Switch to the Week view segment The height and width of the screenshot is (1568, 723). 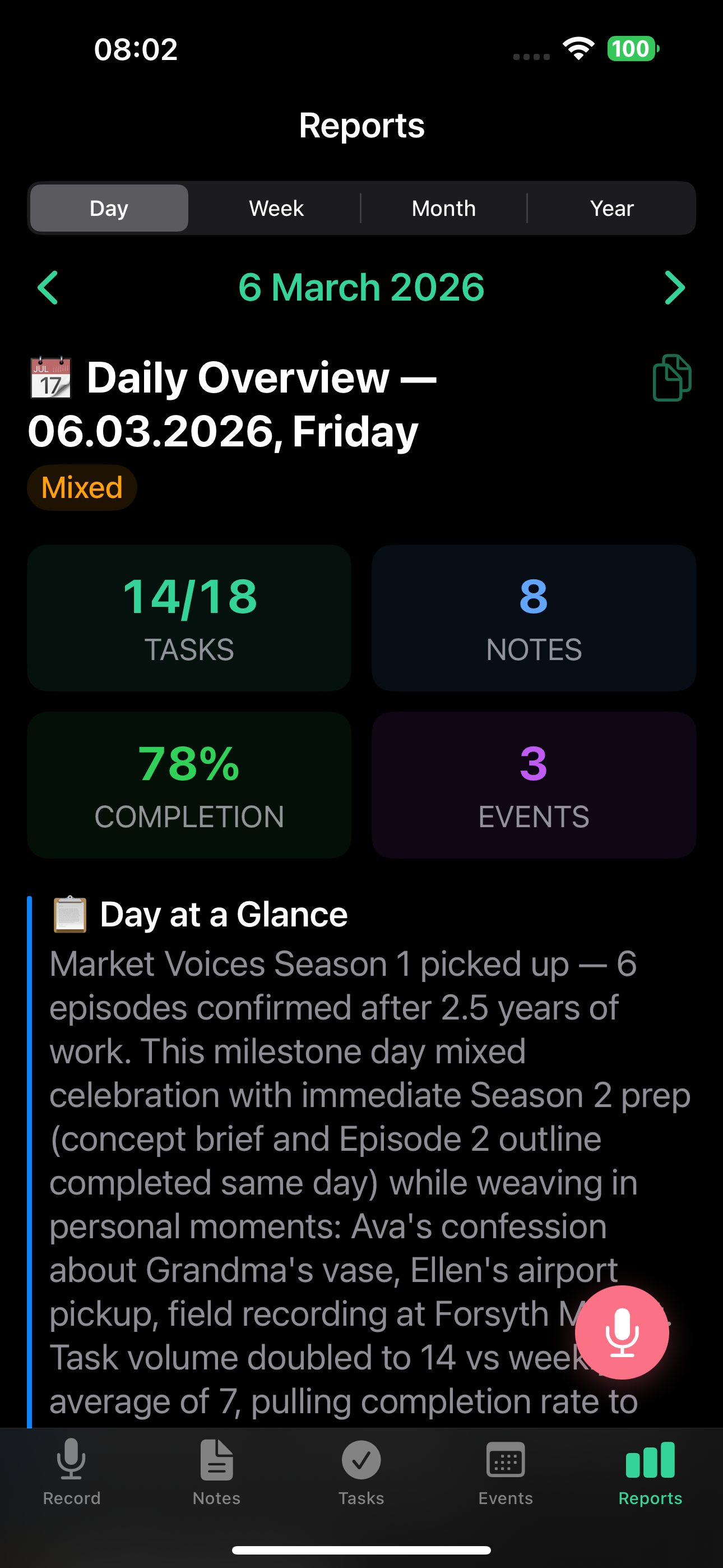[x=275, y=208]
